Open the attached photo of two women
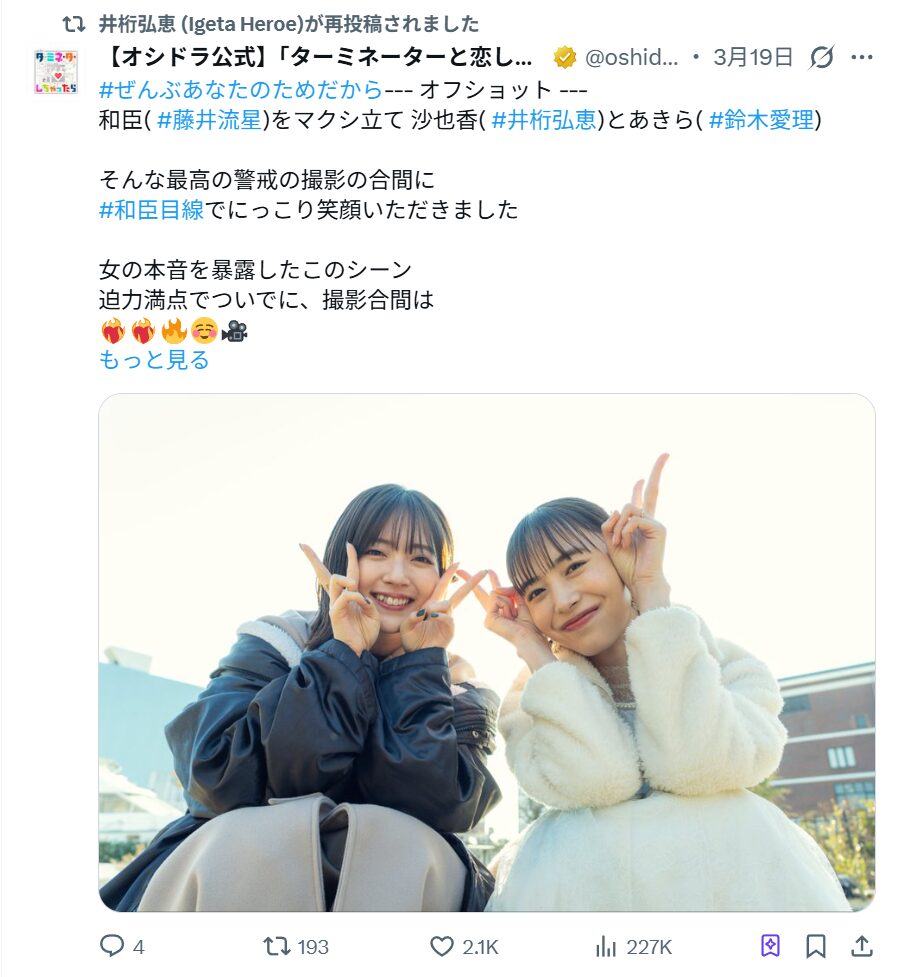Screen dimensions: 899x977 486,652
